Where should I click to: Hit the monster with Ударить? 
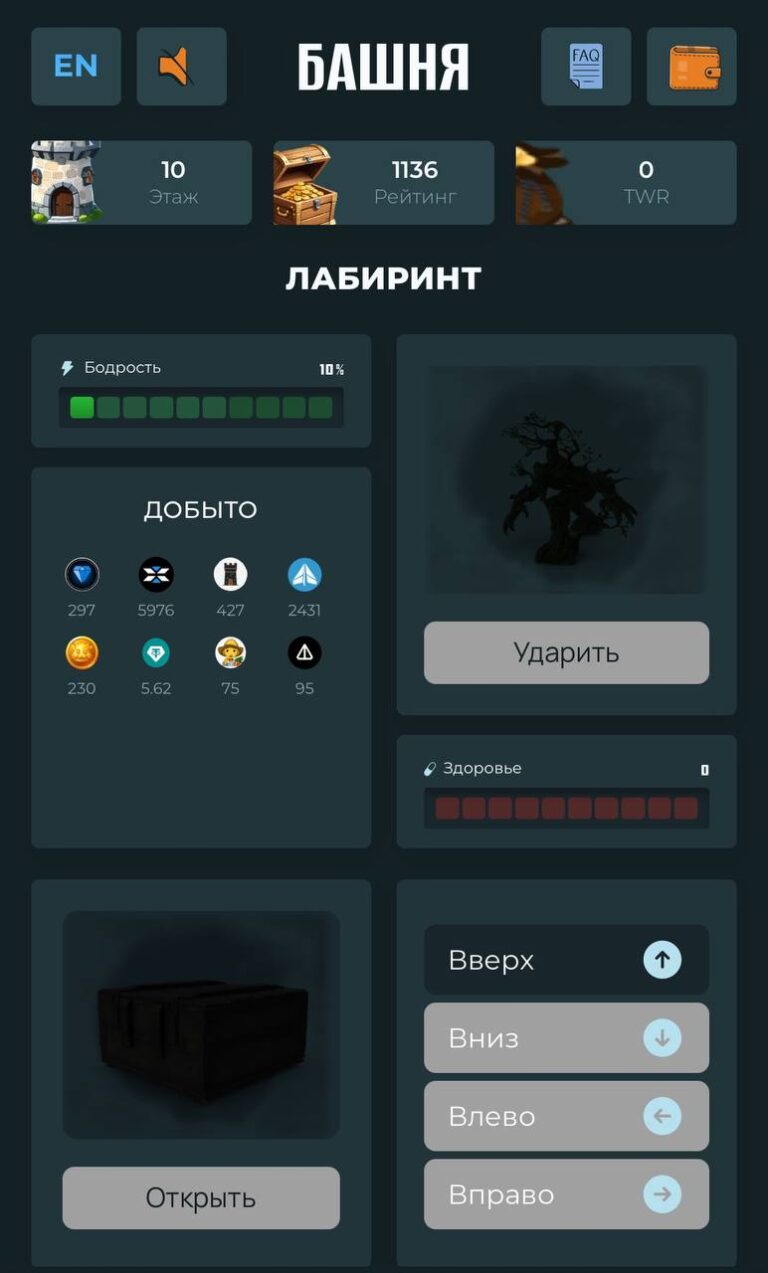(566, 653)
